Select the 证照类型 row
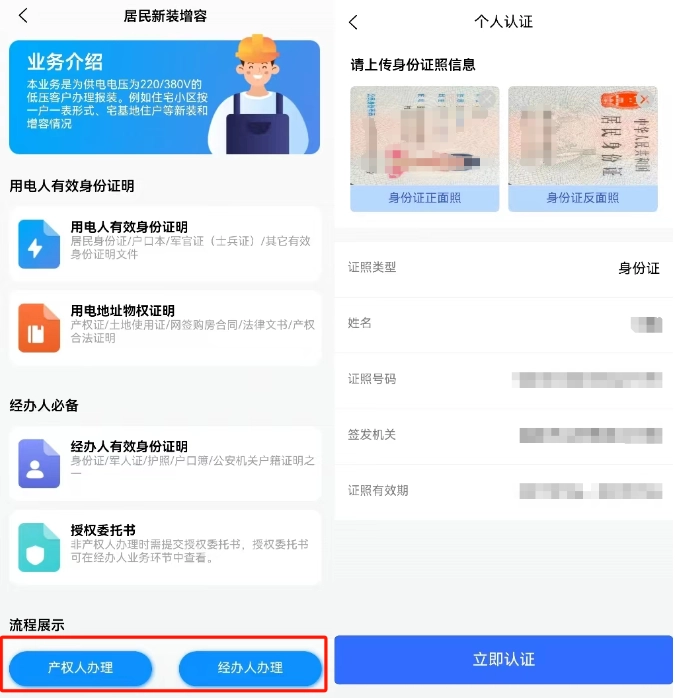Screen dimensions: 675x698 (x=503, y=268)
